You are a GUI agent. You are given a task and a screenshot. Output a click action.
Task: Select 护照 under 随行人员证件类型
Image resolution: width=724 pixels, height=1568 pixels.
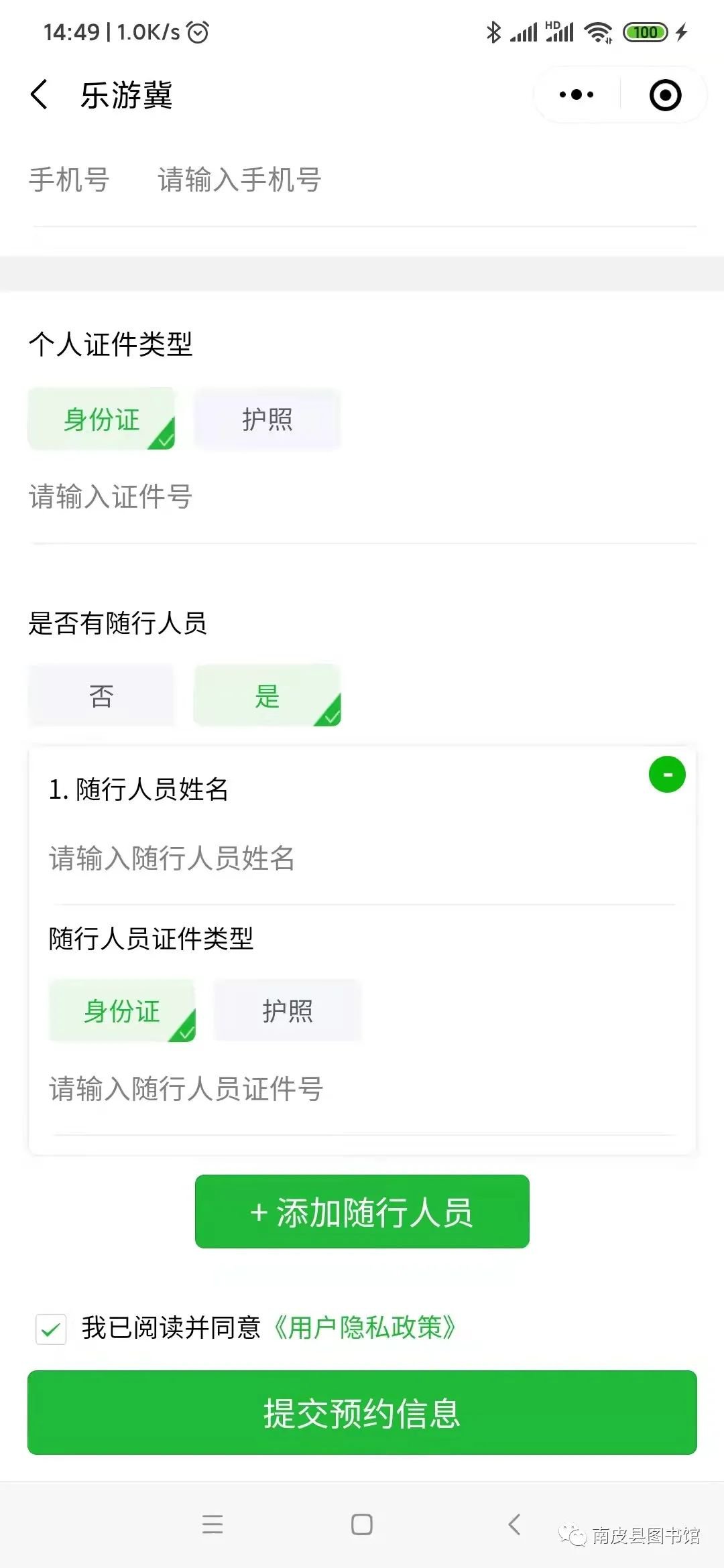pyautogui.click(x=288, y=1010)
